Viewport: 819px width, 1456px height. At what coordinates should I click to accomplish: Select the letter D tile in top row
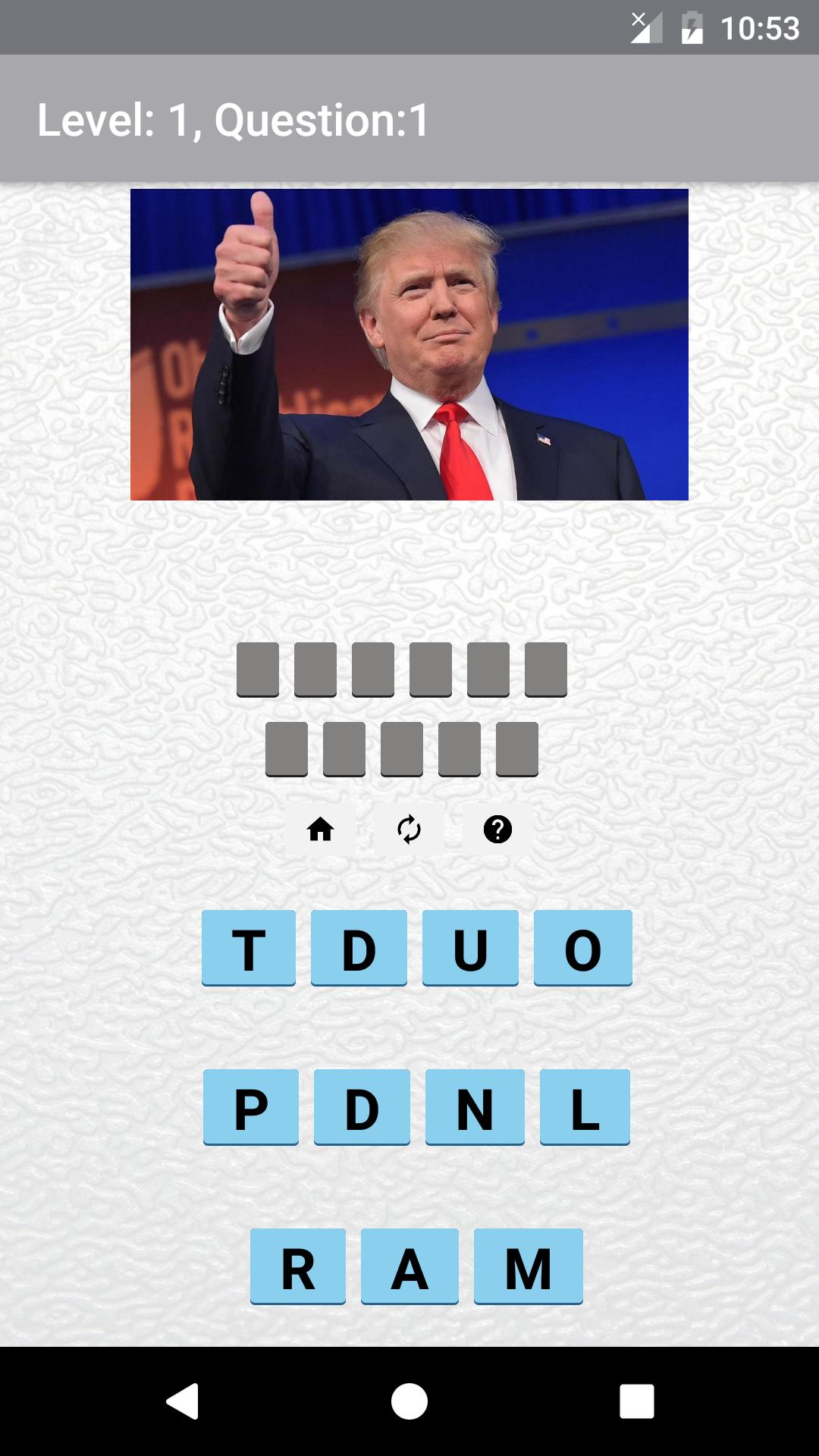359,949
